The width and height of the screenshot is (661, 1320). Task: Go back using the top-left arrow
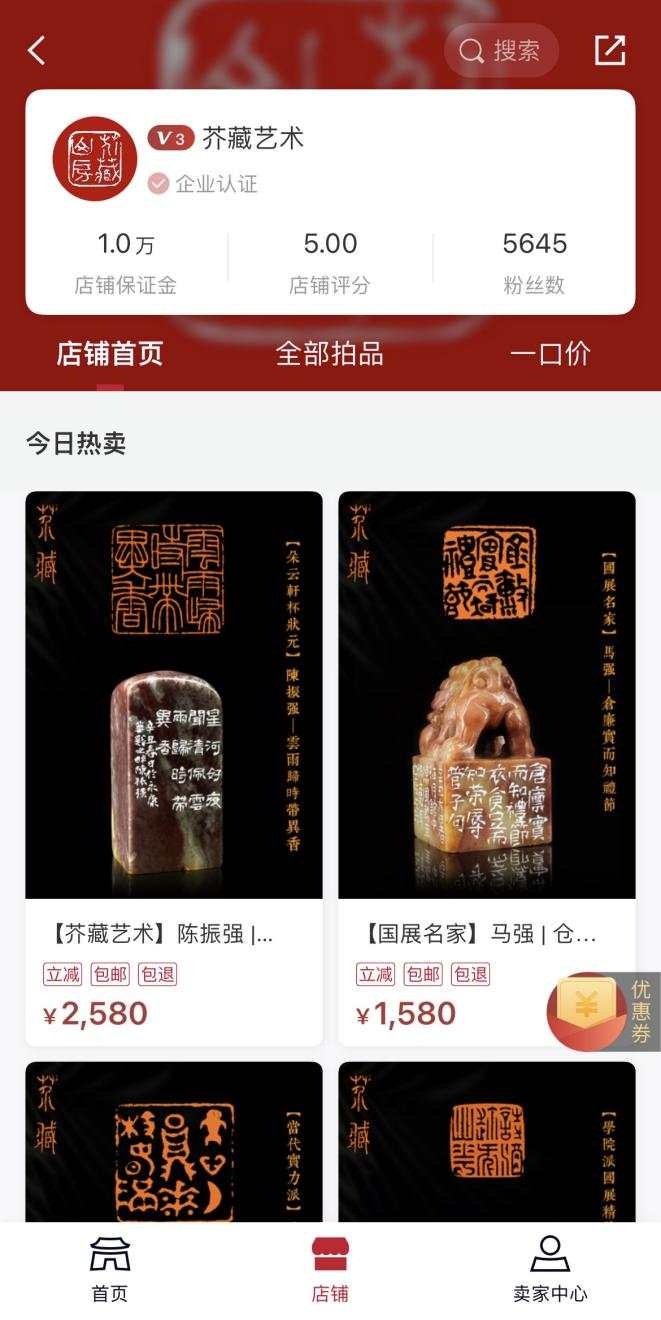[x=37, y=50]
